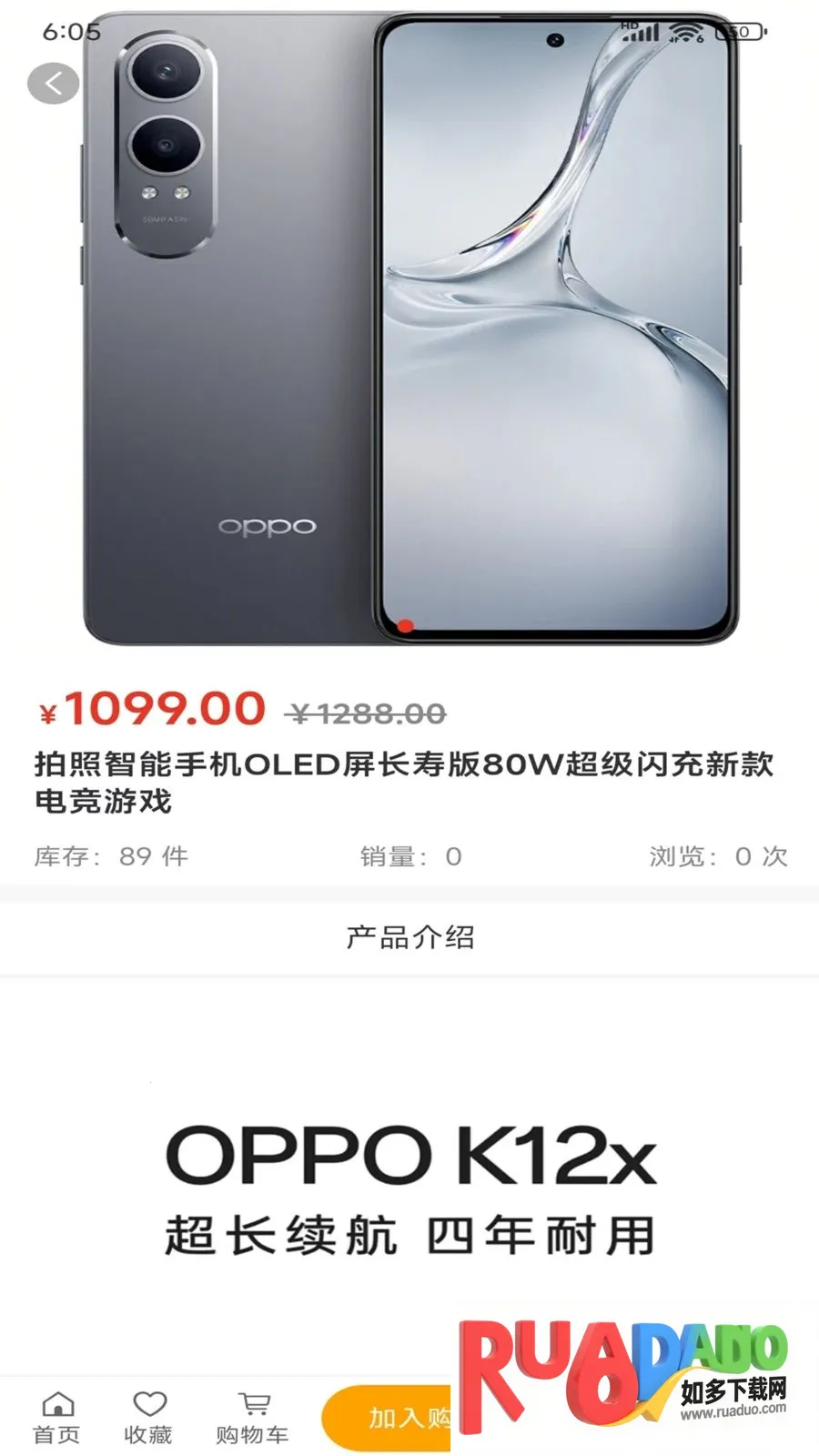Viewport: 819px width, 1456px height.
Task: Open the OPPO phone product image
Action: (411, 328)
